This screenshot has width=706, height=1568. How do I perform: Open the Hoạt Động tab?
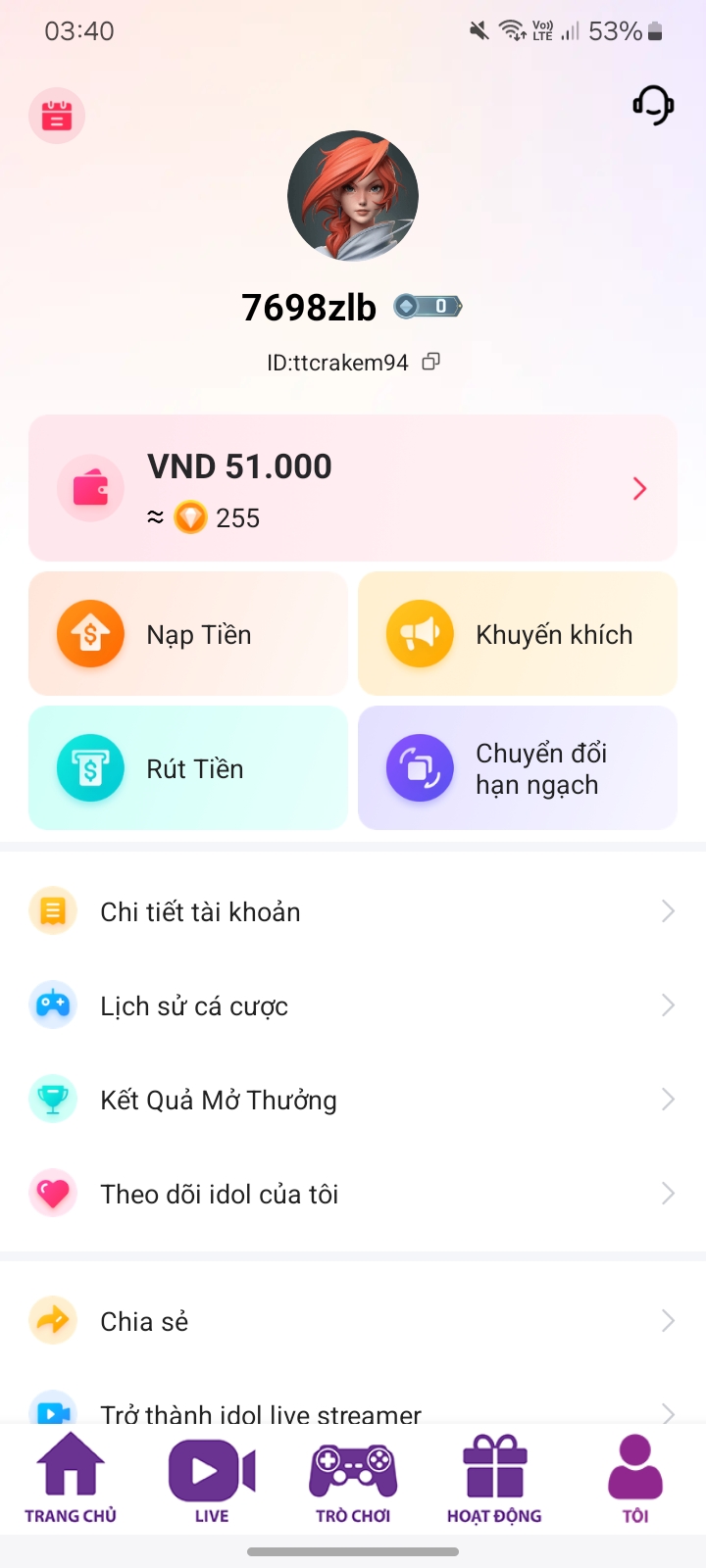pos(494,1480)
